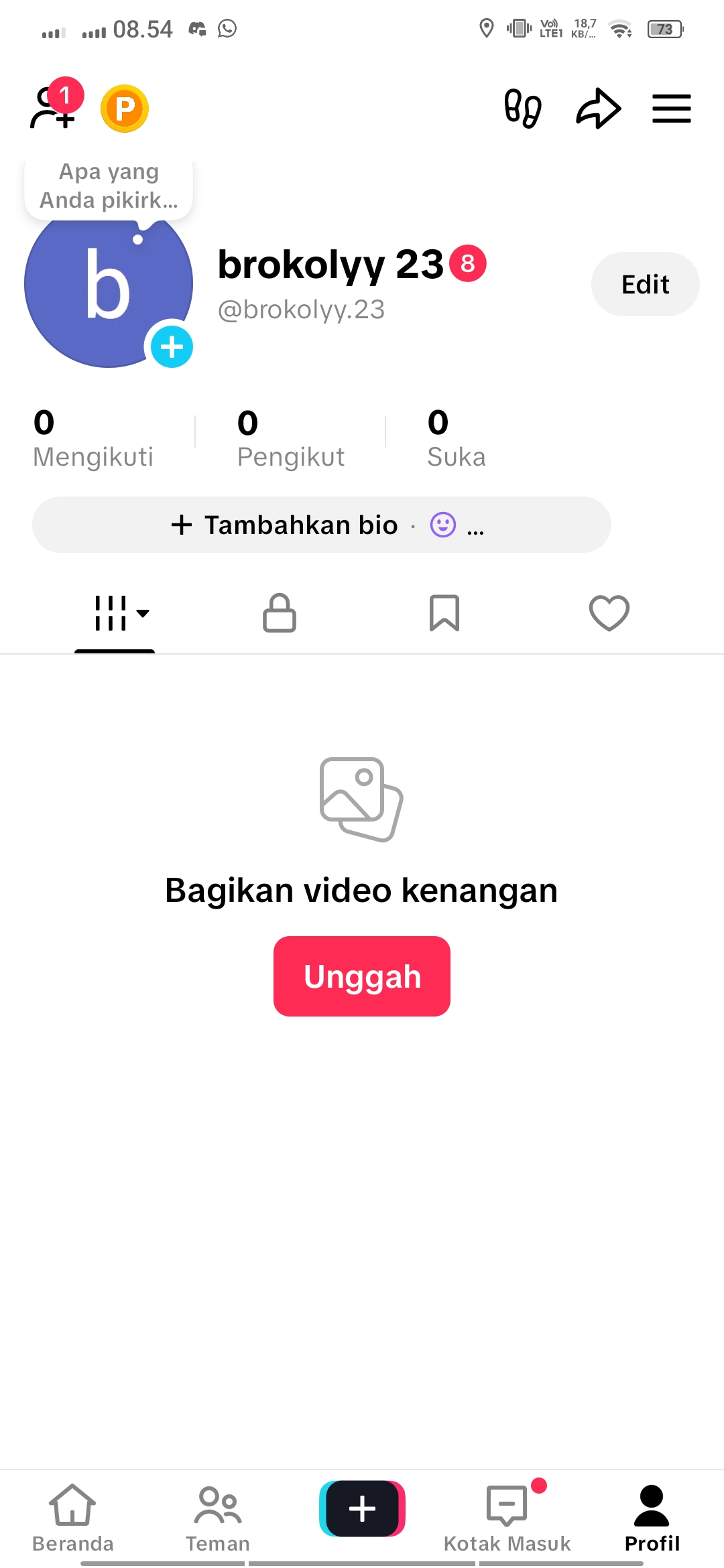724x1568 pixels.
Task: Switch to the liked heart tab
Action: coord(609,613)
